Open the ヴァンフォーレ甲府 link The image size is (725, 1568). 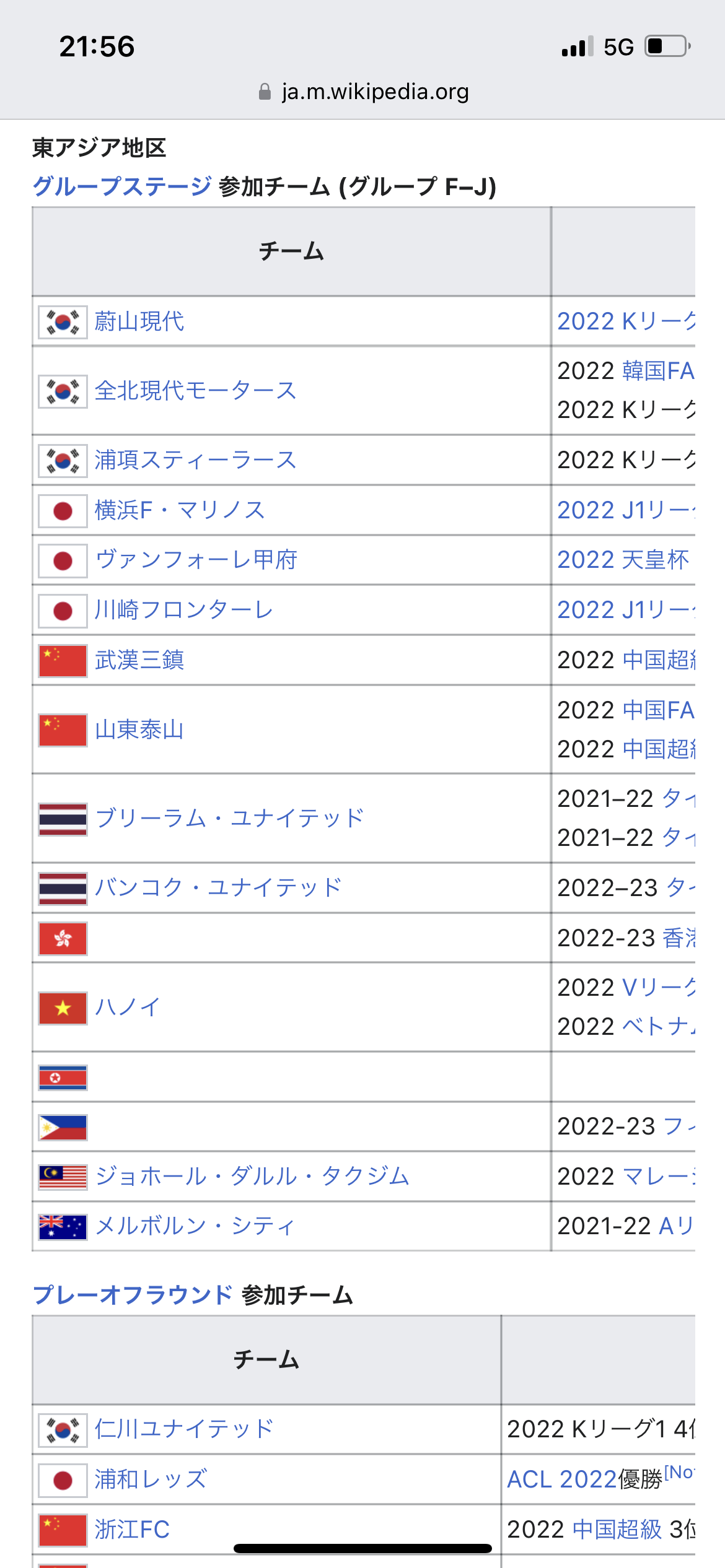tap(196, 560)
